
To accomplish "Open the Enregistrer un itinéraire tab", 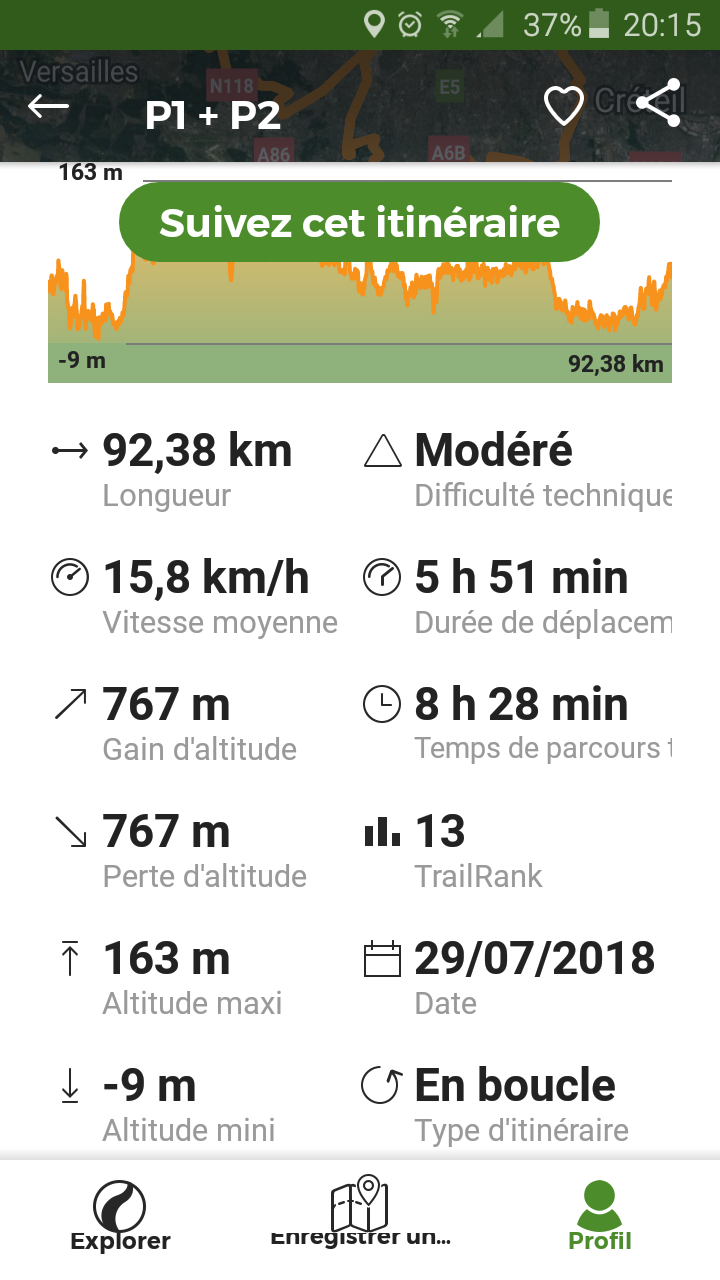I will 360,1214.
